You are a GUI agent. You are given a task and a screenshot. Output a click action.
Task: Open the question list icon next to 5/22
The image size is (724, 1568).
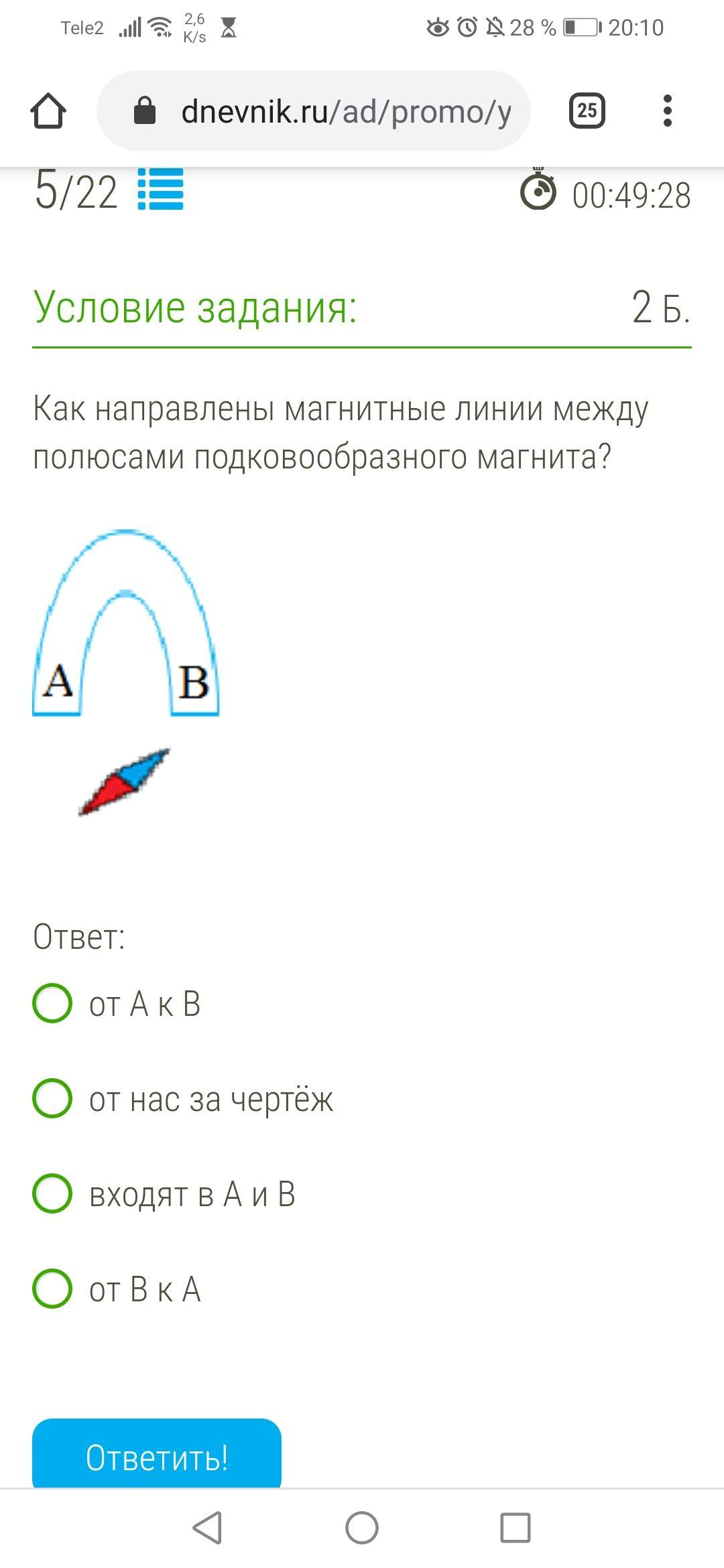pos(161,189)
